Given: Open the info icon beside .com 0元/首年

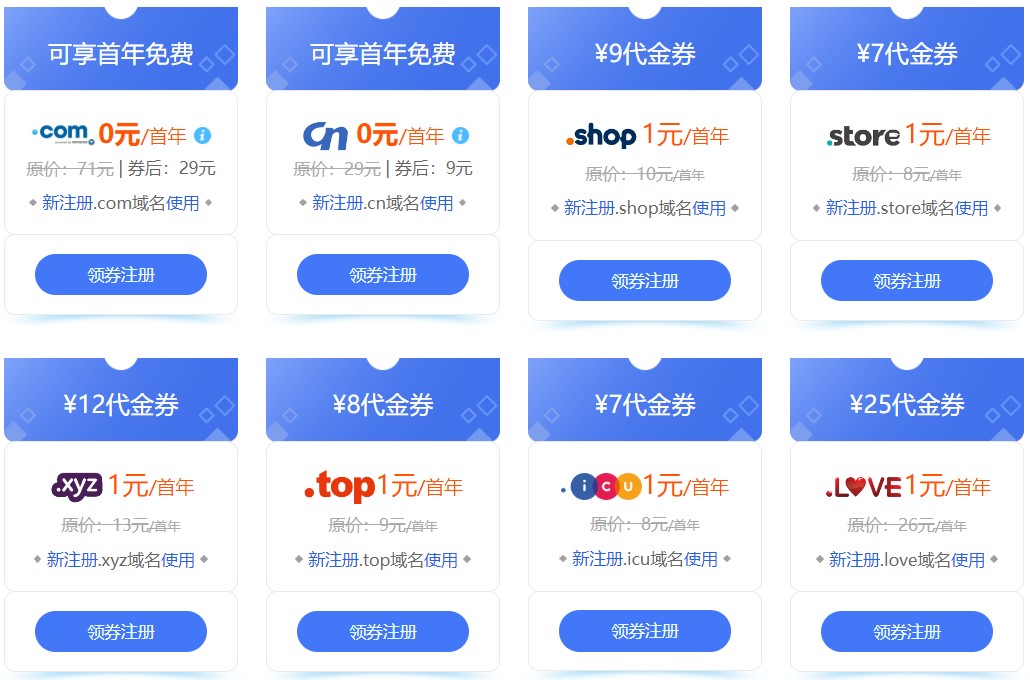Looking at the screenshot, I should coord(203,135).
